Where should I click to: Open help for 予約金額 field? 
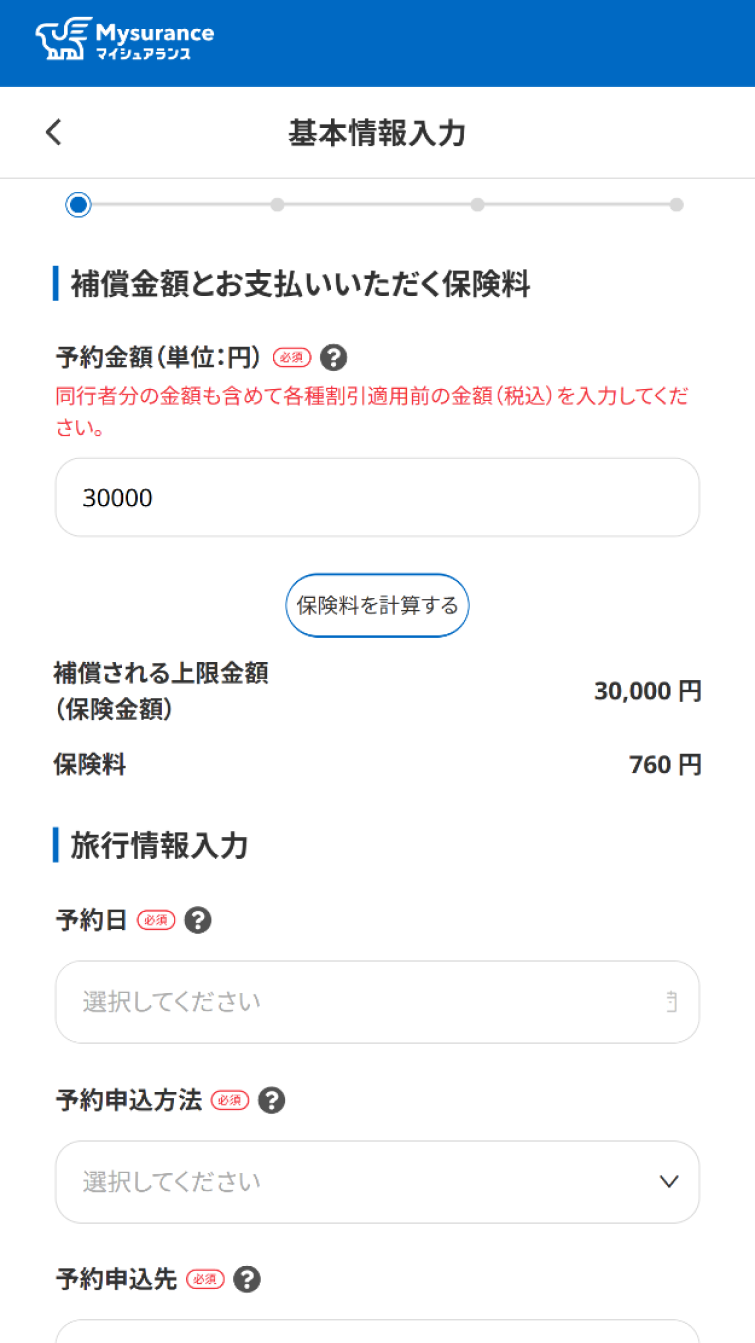coord(334,357)
